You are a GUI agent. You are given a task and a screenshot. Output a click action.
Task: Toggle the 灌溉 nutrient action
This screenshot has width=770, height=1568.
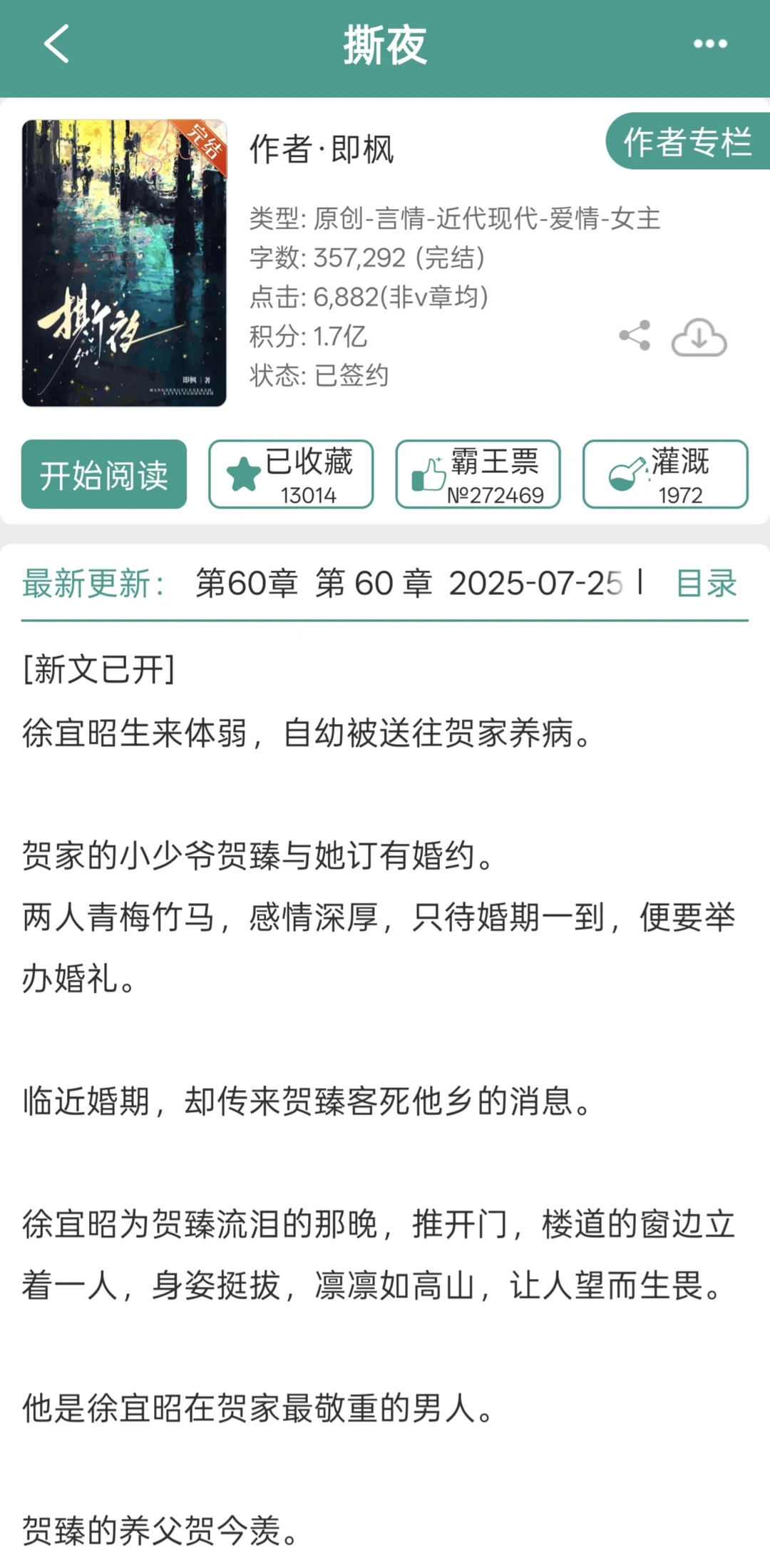[664, 474]
